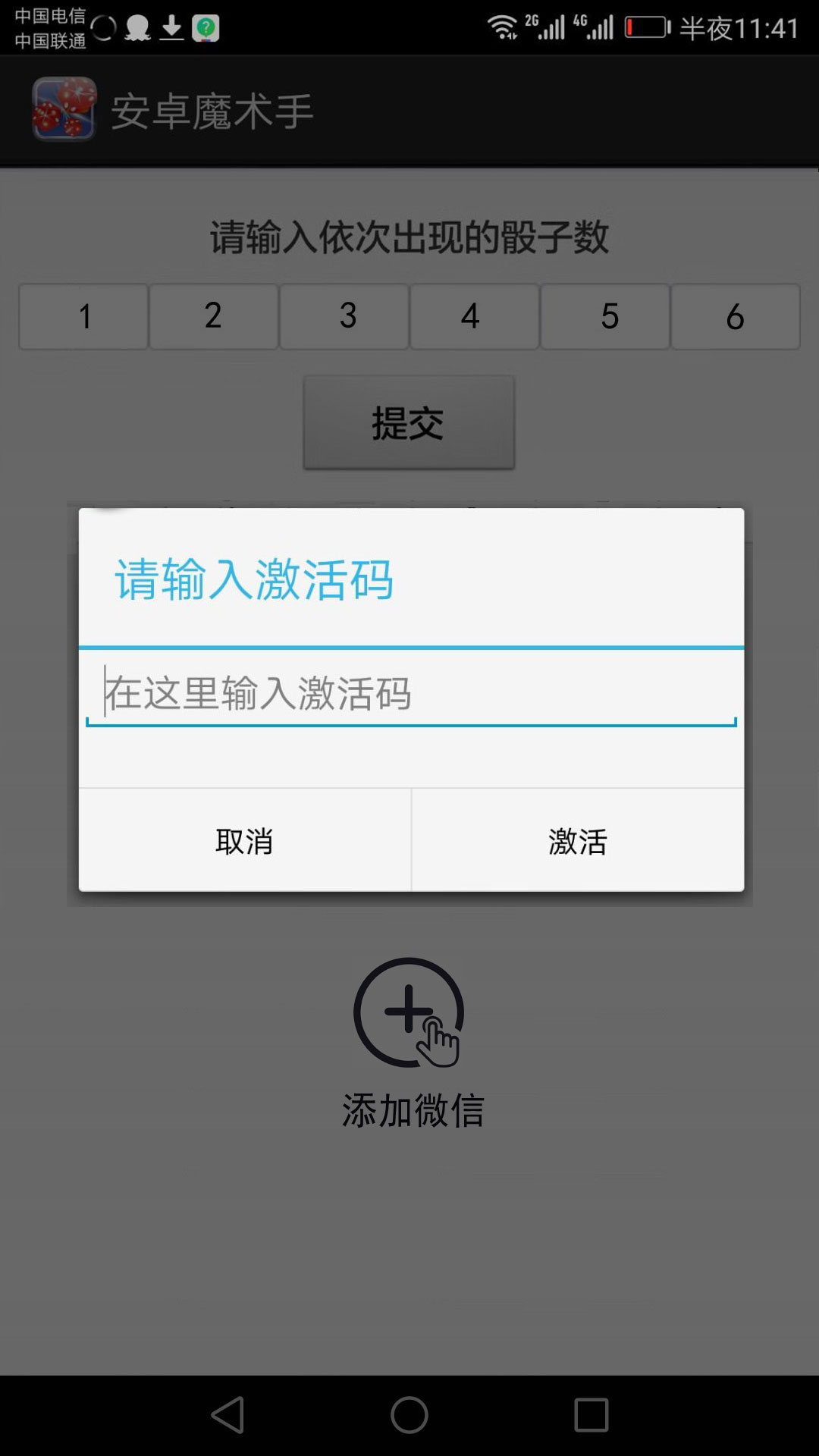Tap the activation code input field
Image resolution: width=819 pixels, height=1456 pixels.
pyautogui.click(x=411, y=693)
